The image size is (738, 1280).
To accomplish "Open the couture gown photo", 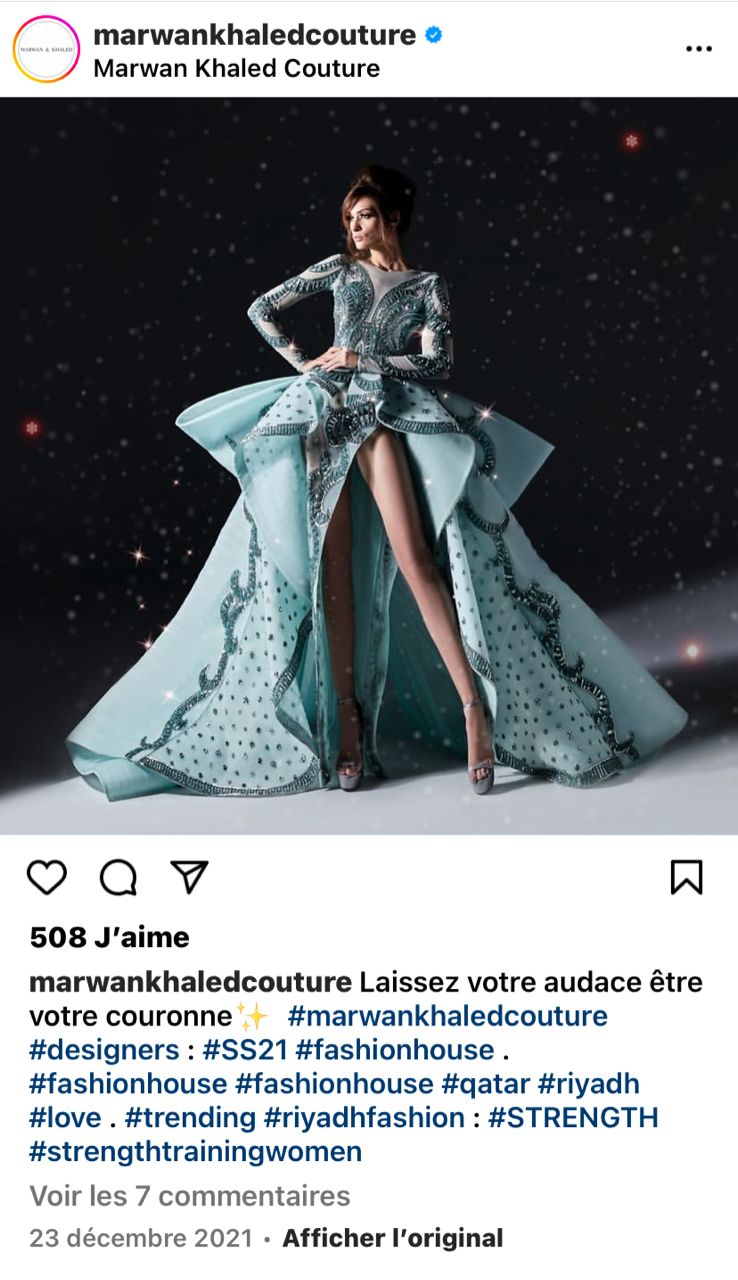I will coord(369,465).
